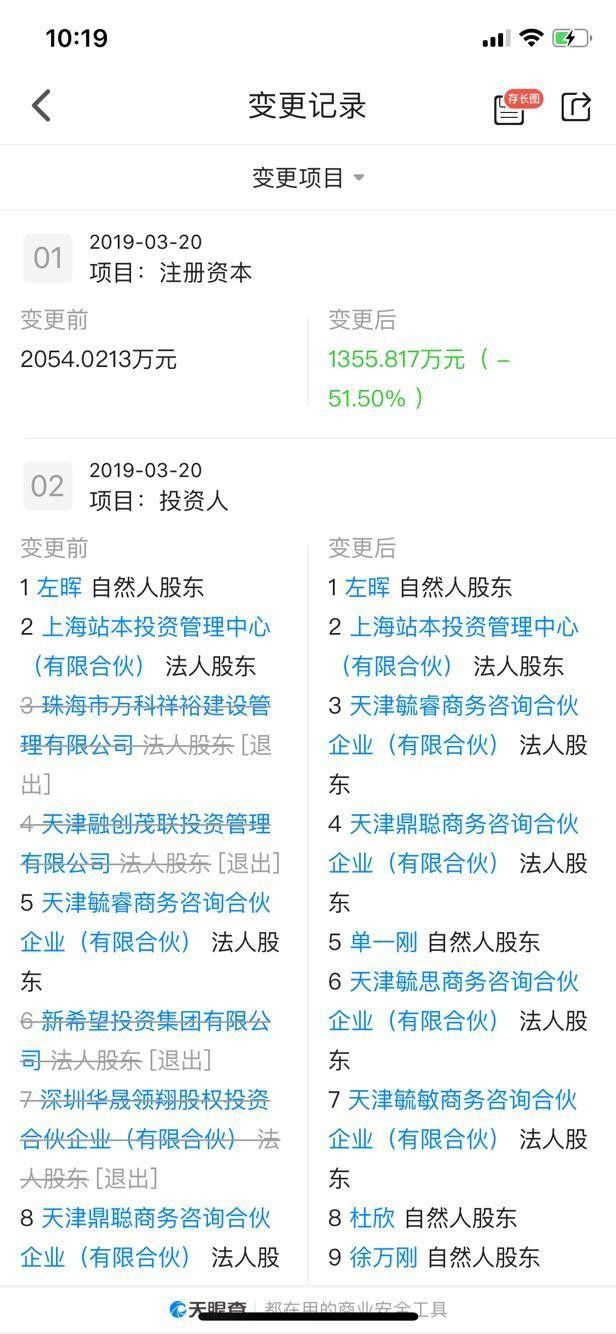Open the struck-through 珠海市万科祥裕建设管理有限公司 link
Screen dimensions: 616x1334
tap(146, 725)
